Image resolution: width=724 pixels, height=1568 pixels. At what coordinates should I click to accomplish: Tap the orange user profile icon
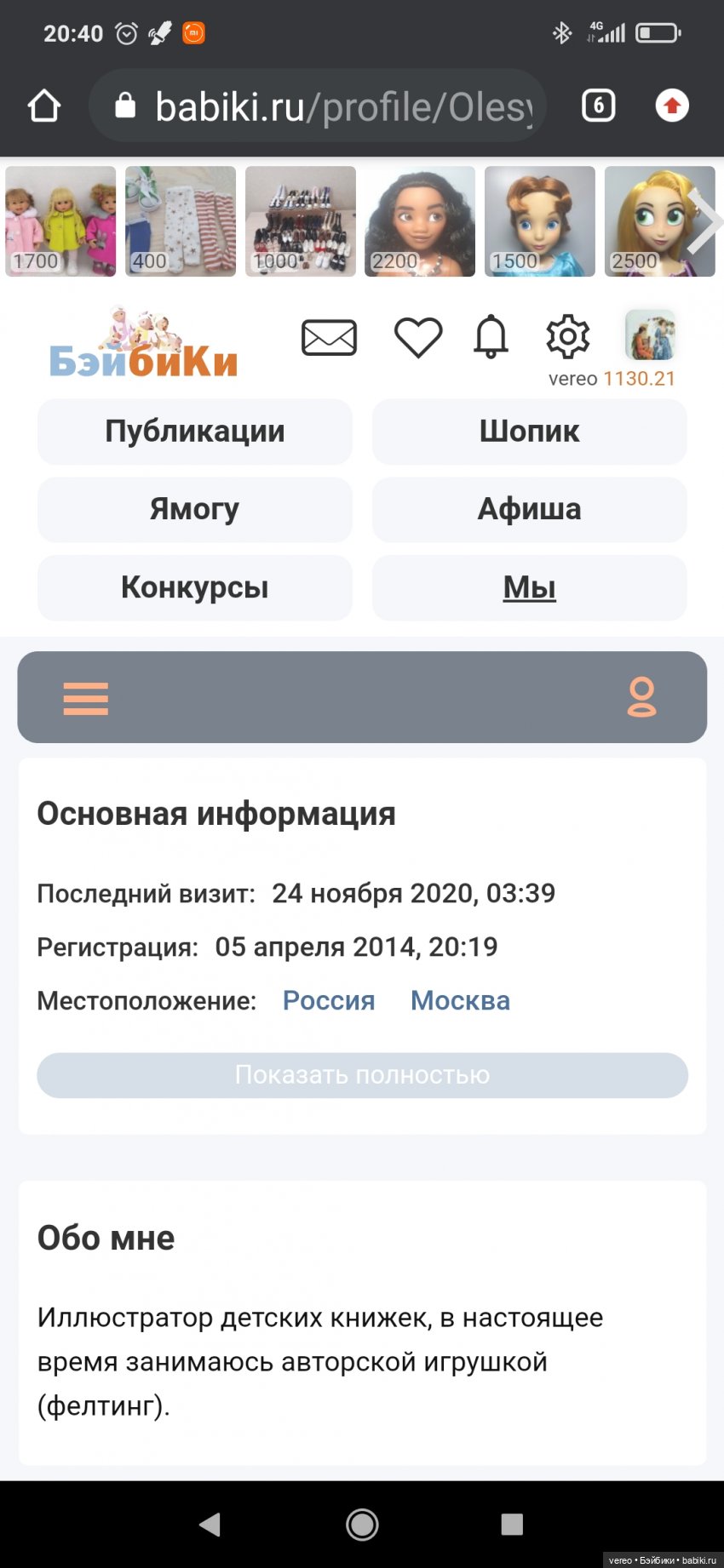pyautogui.click(x=641, y=697)
